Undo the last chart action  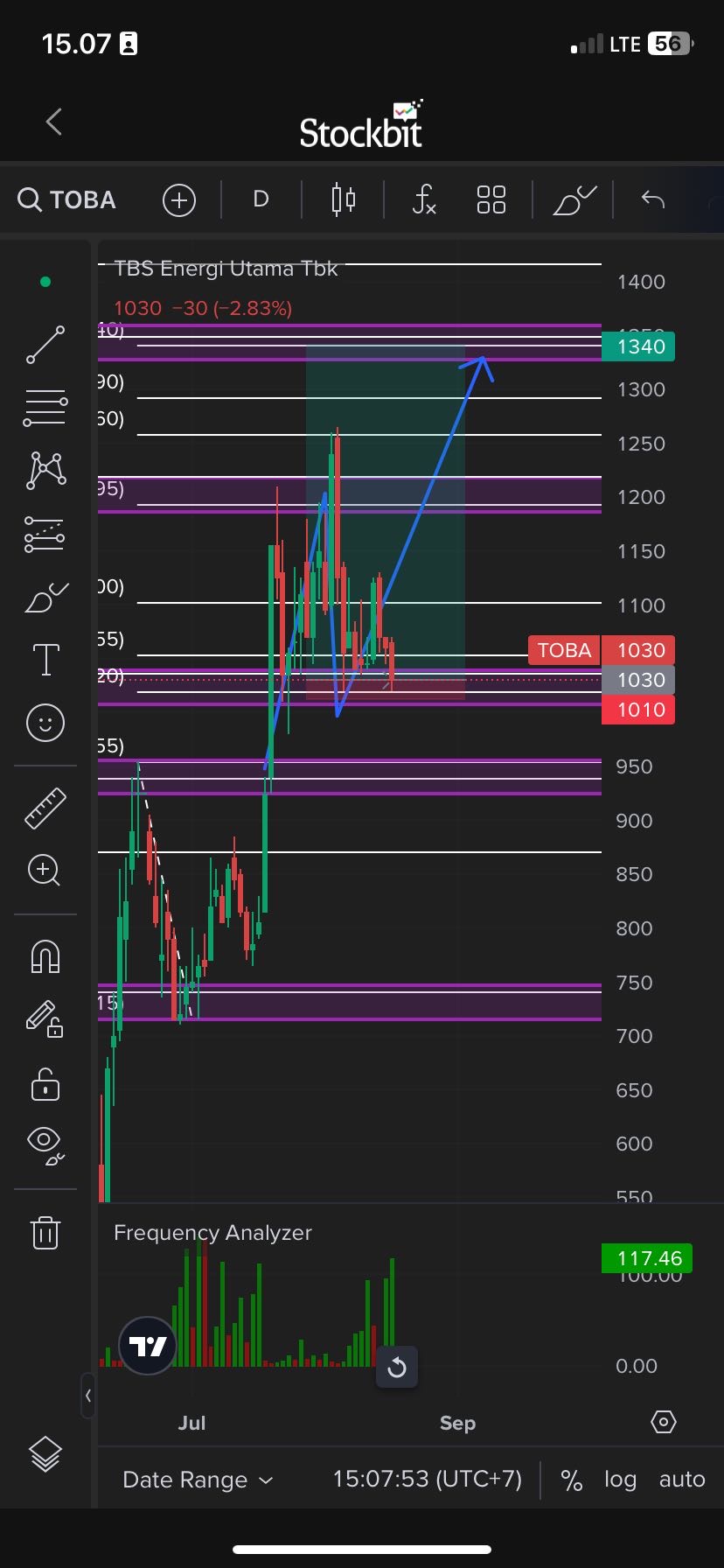tap(653, 199)
